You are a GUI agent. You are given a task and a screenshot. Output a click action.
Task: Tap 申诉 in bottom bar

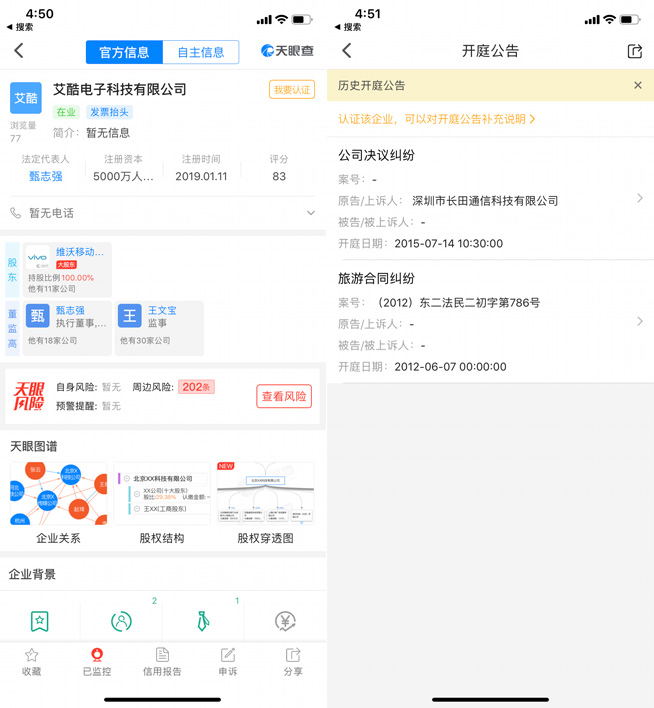[x=228, y=661]
